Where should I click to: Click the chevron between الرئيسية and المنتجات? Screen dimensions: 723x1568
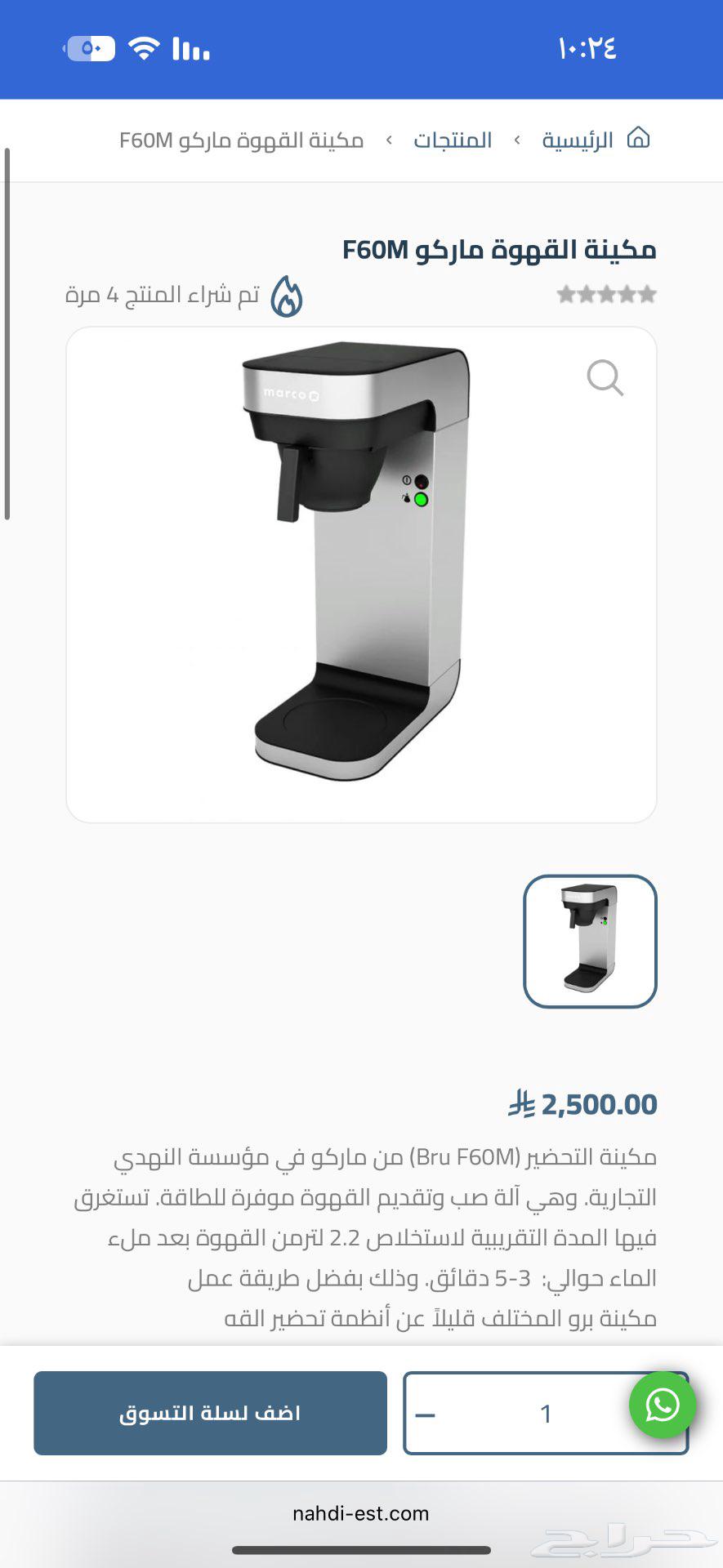point(517,140)
